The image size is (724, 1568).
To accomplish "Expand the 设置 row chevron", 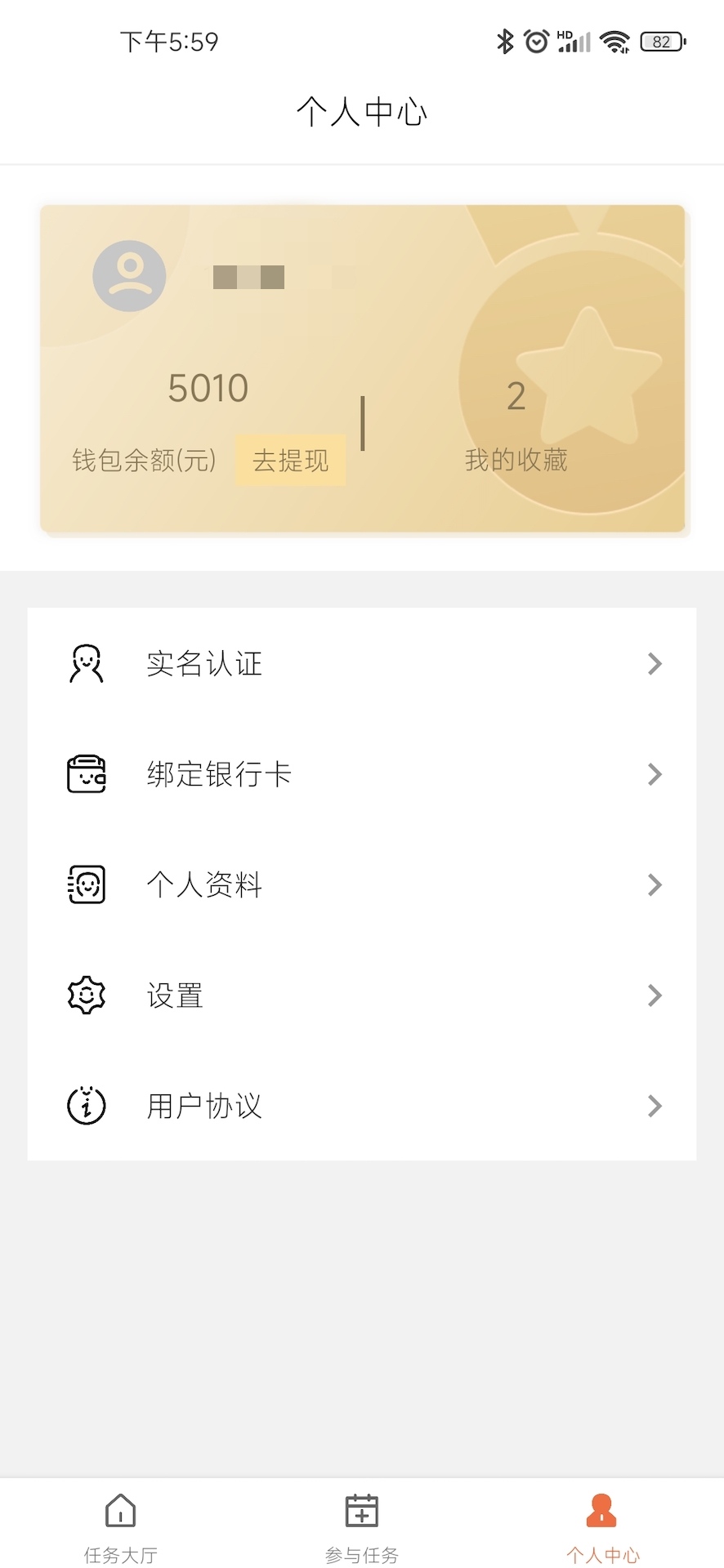I will pos(655,995).
